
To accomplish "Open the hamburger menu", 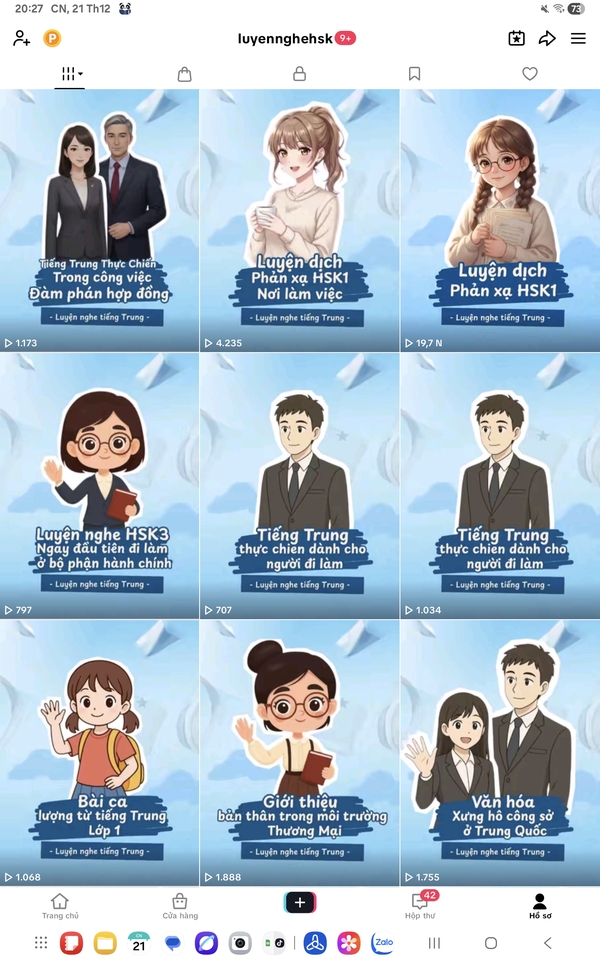I will [578, 39].
